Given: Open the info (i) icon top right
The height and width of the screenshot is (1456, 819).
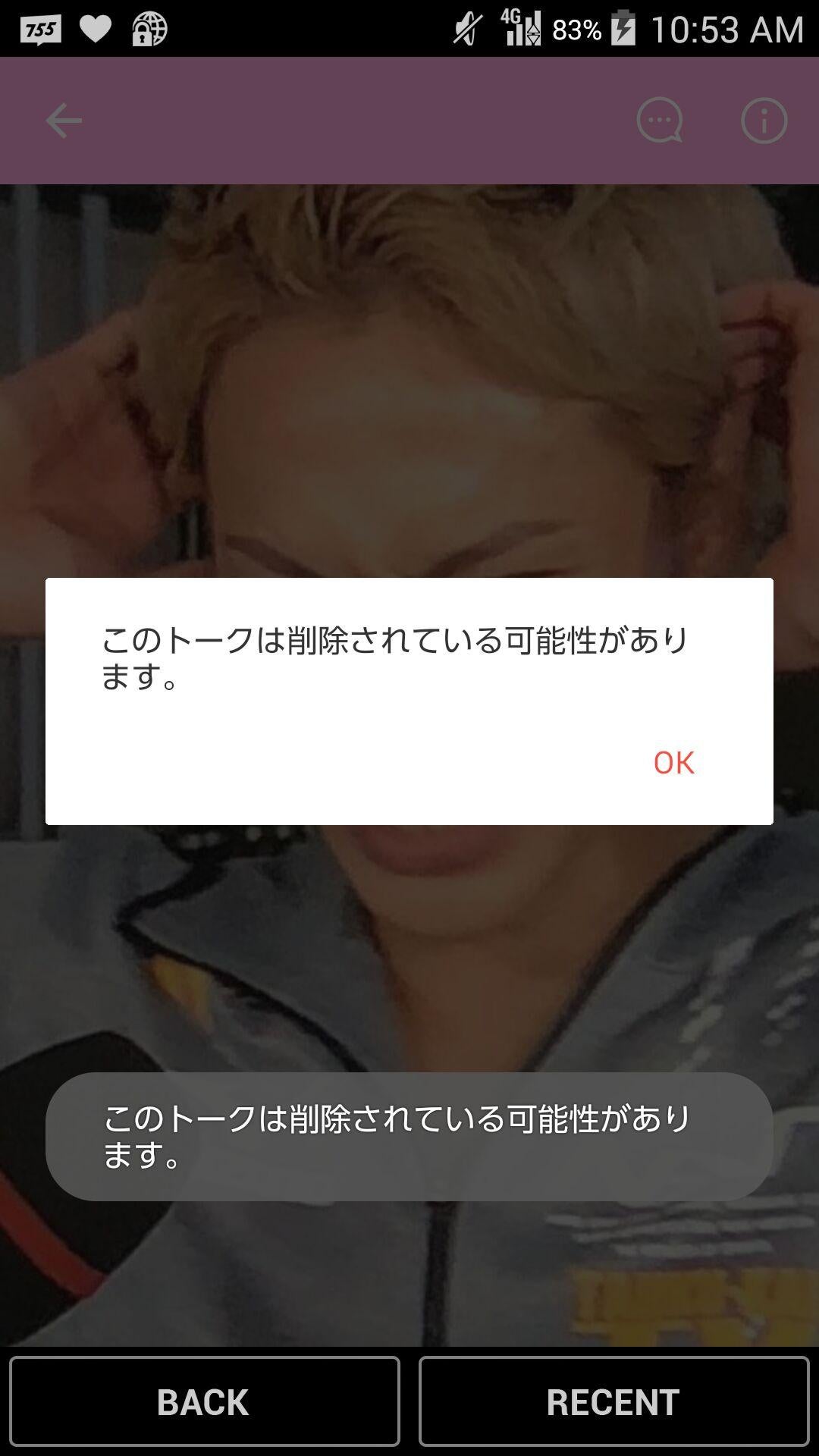Looking at the screenshot, I should (762, 119).
